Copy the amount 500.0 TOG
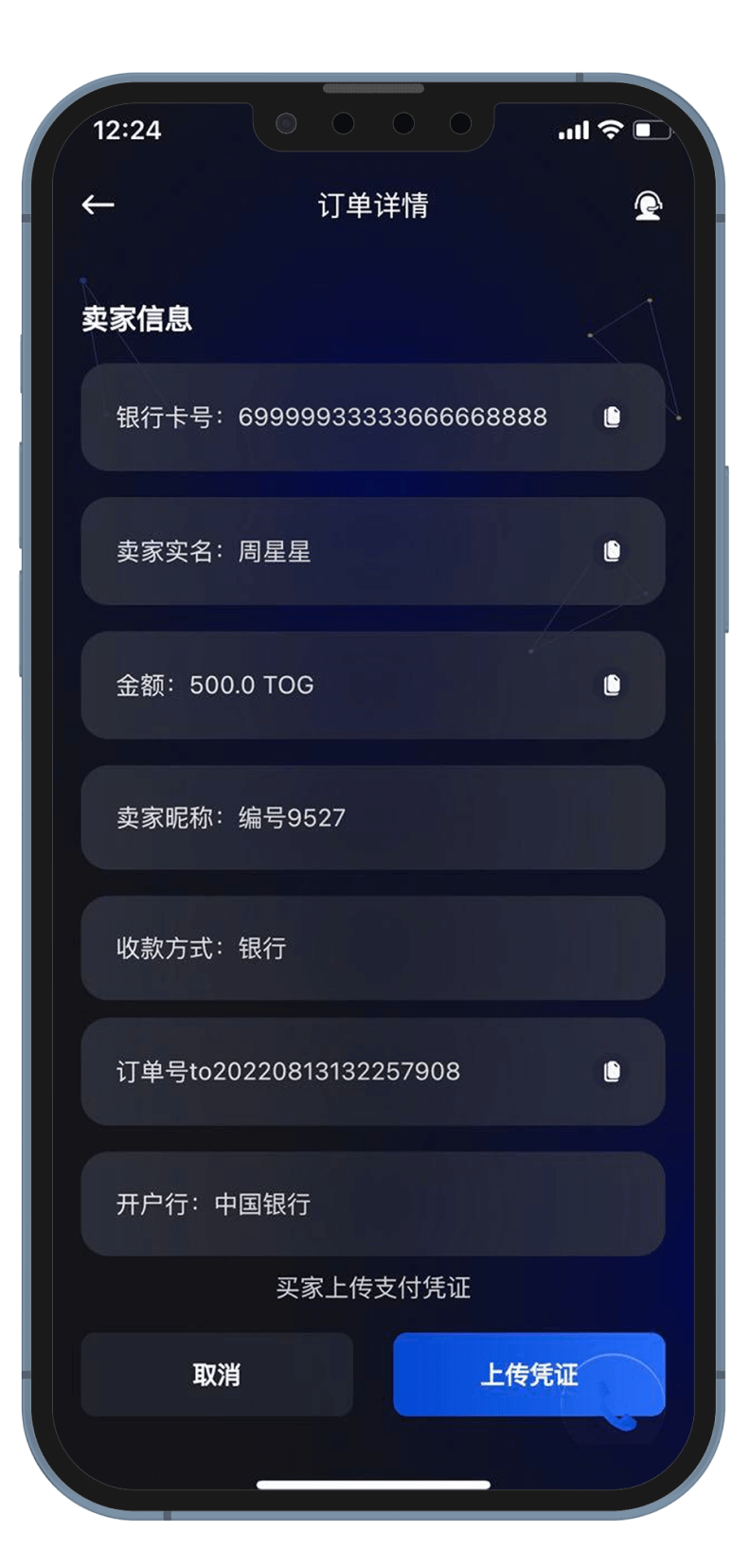Screen dimensions: 750x1568 point(612,685)
